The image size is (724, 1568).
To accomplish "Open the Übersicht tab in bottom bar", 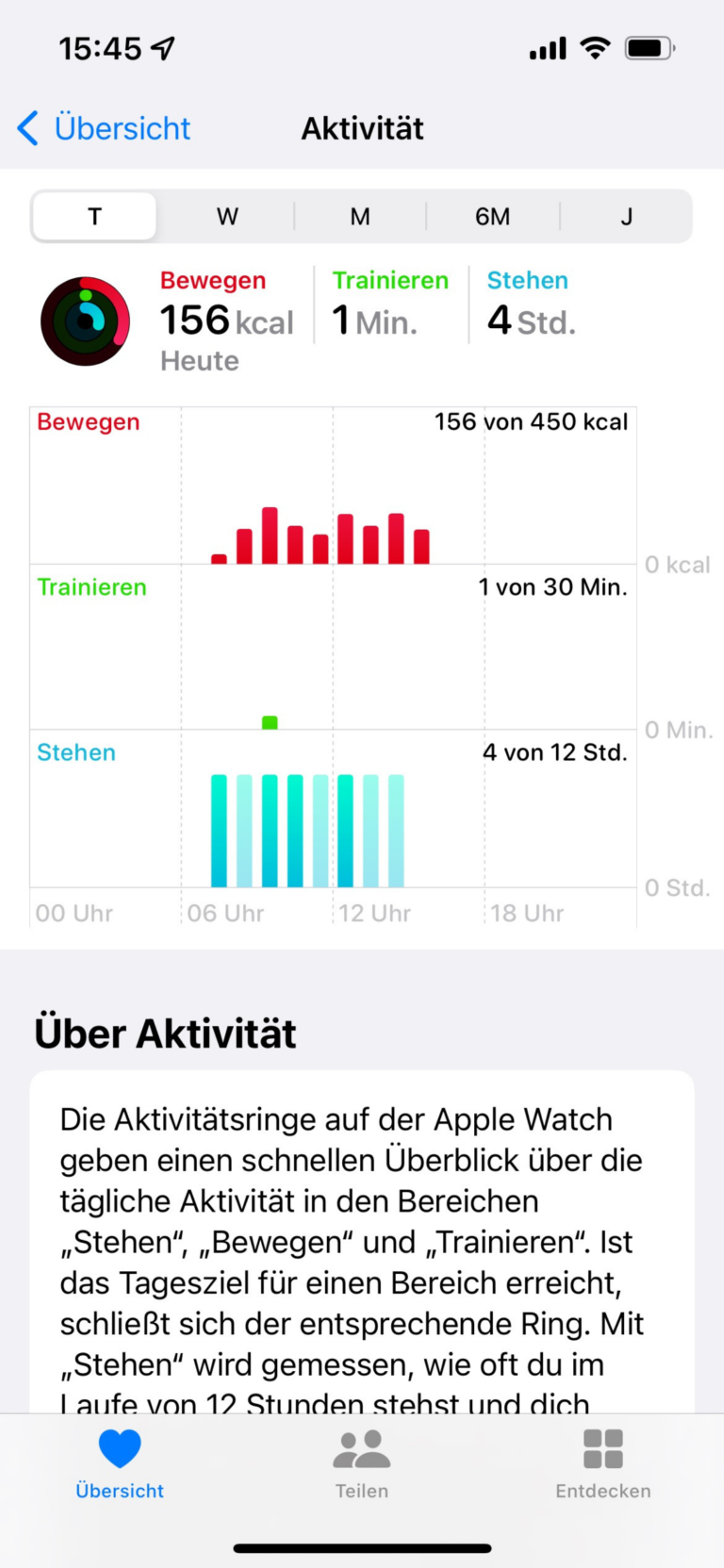I will coord(120,1463).
